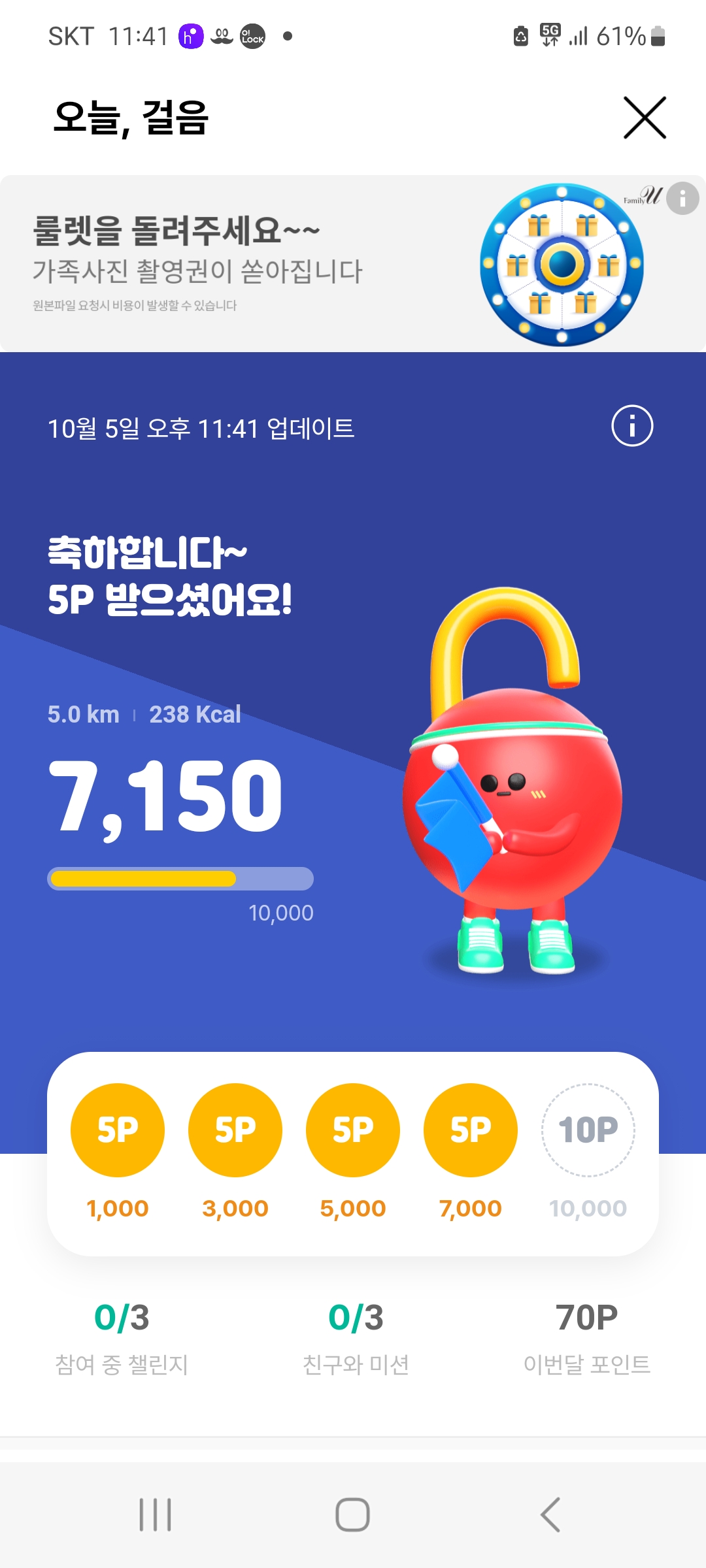Tap the 5P coin for 1,000 steps
706x1568 pixels.
pos(118,1130)
